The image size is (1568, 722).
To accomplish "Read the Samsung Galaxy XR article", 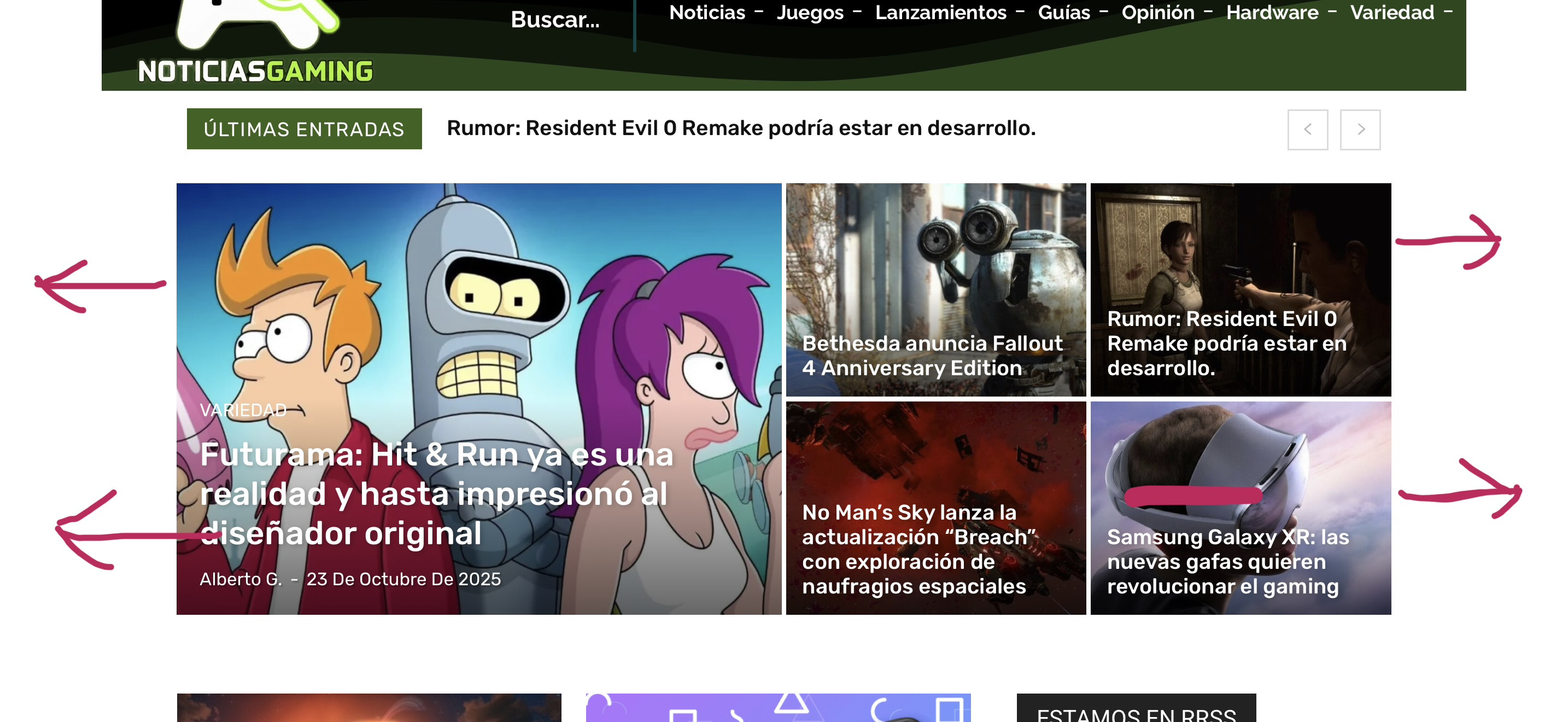I will tap(1228, 561).
